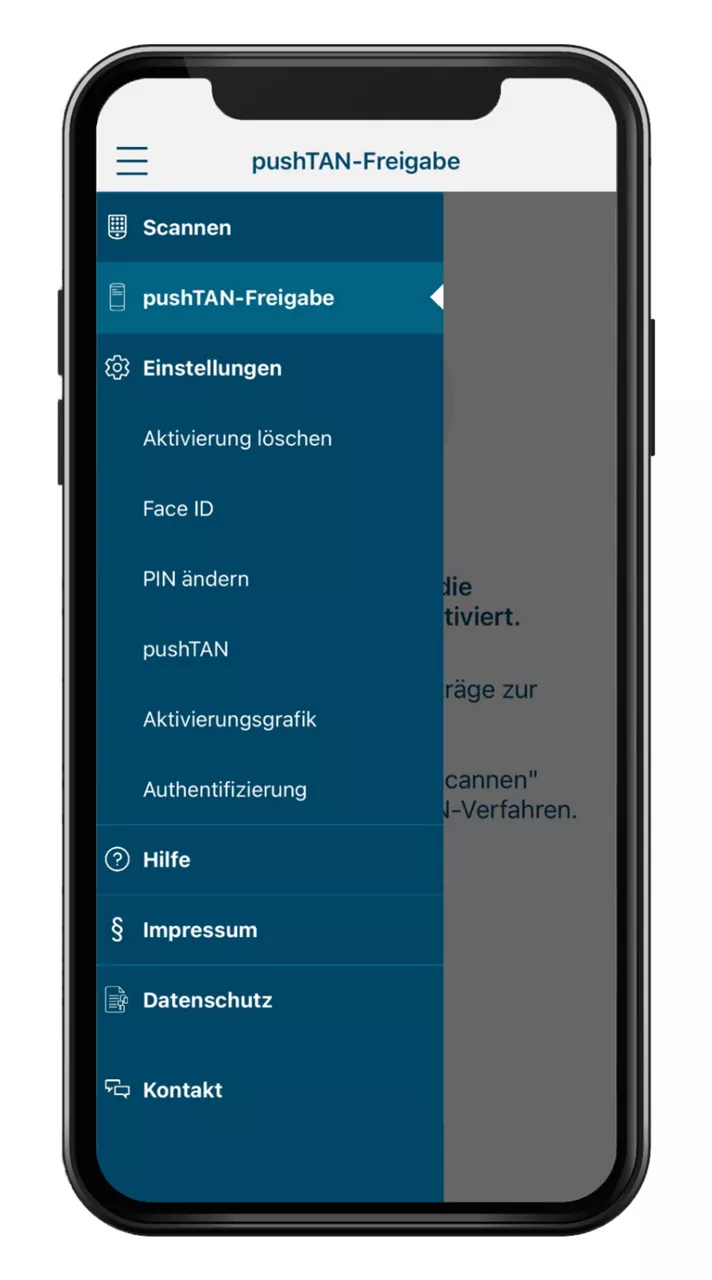Open the pushTAN settings entry
The image size is (712, 1280).
pyautogui.click(x=186, y=649)
